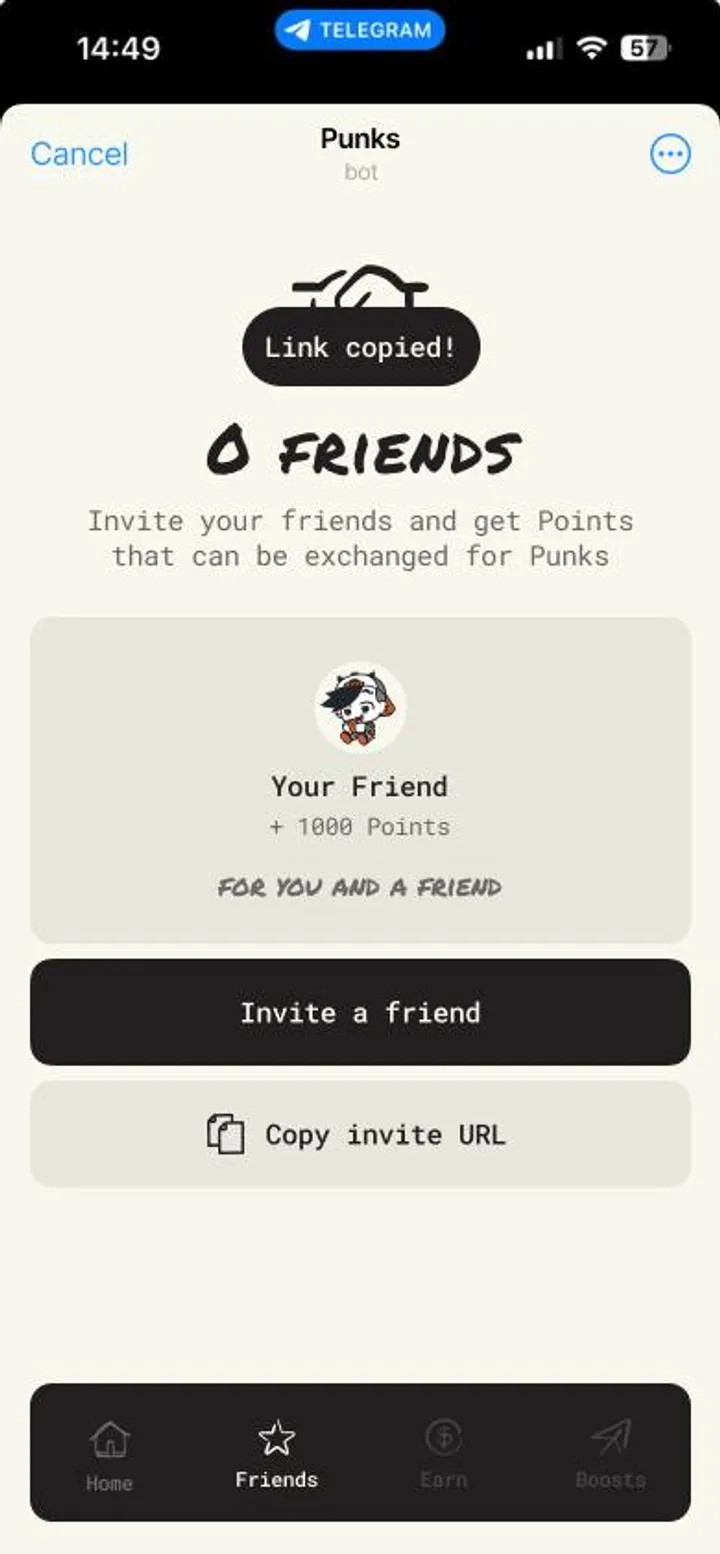The width and height of the screenshot is (720, 1554).
Task: Click Copy invite URL
Action: pos(360,1133)
